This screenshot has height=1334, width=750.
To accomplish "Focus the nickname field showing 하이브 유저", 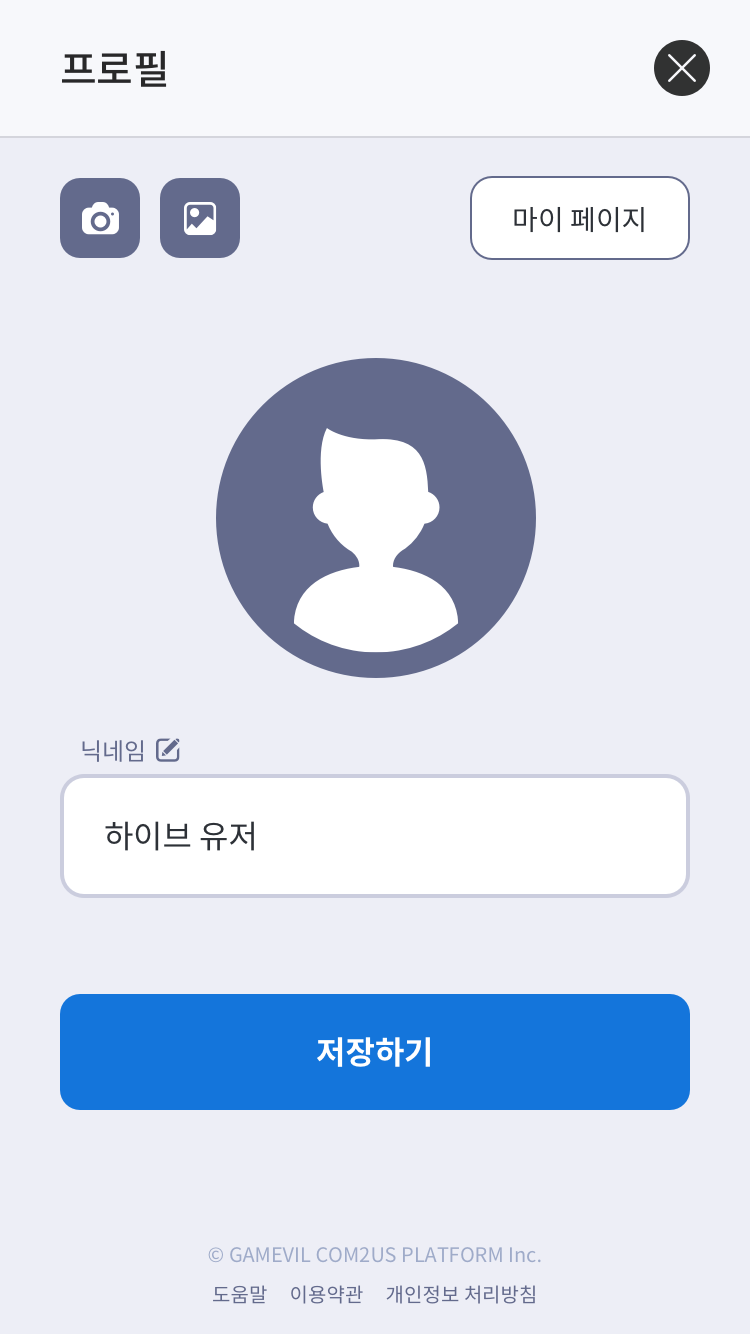I will 375,836.
